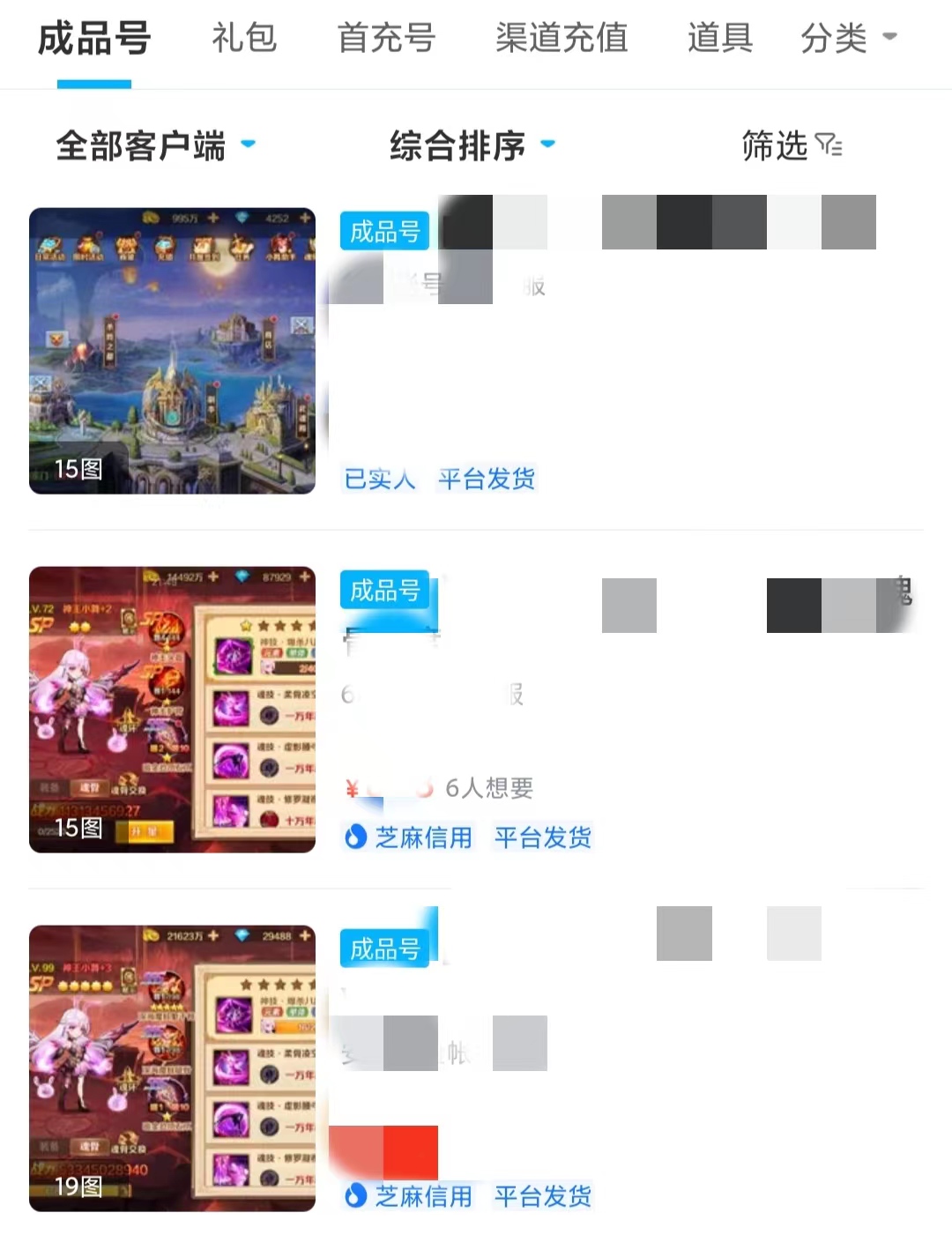Go to the 道具 tab
This screenshot has height=1235, width=952.
pos(719,38)
